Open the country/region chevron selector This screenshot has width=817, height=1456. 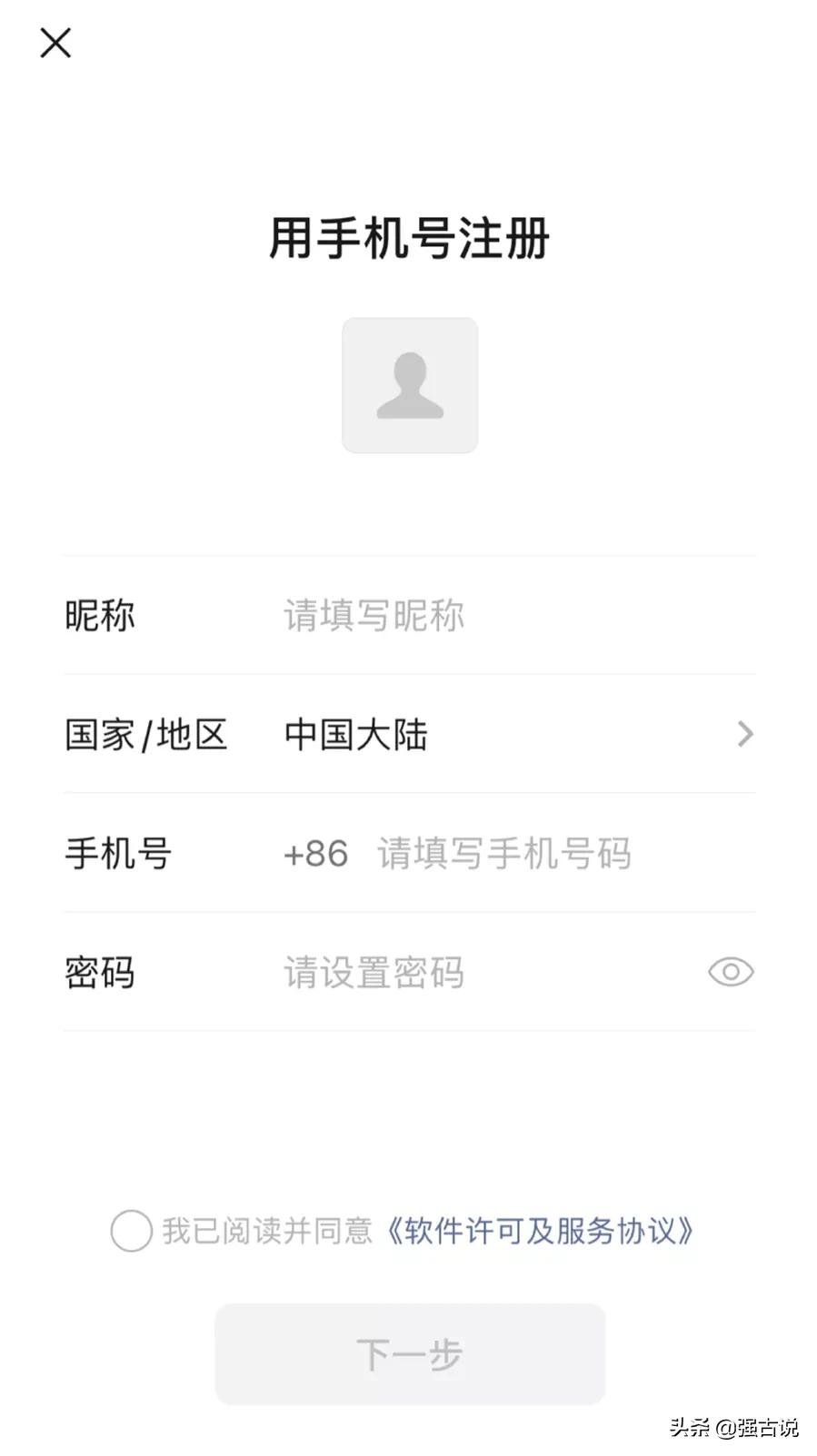point(745,734)
